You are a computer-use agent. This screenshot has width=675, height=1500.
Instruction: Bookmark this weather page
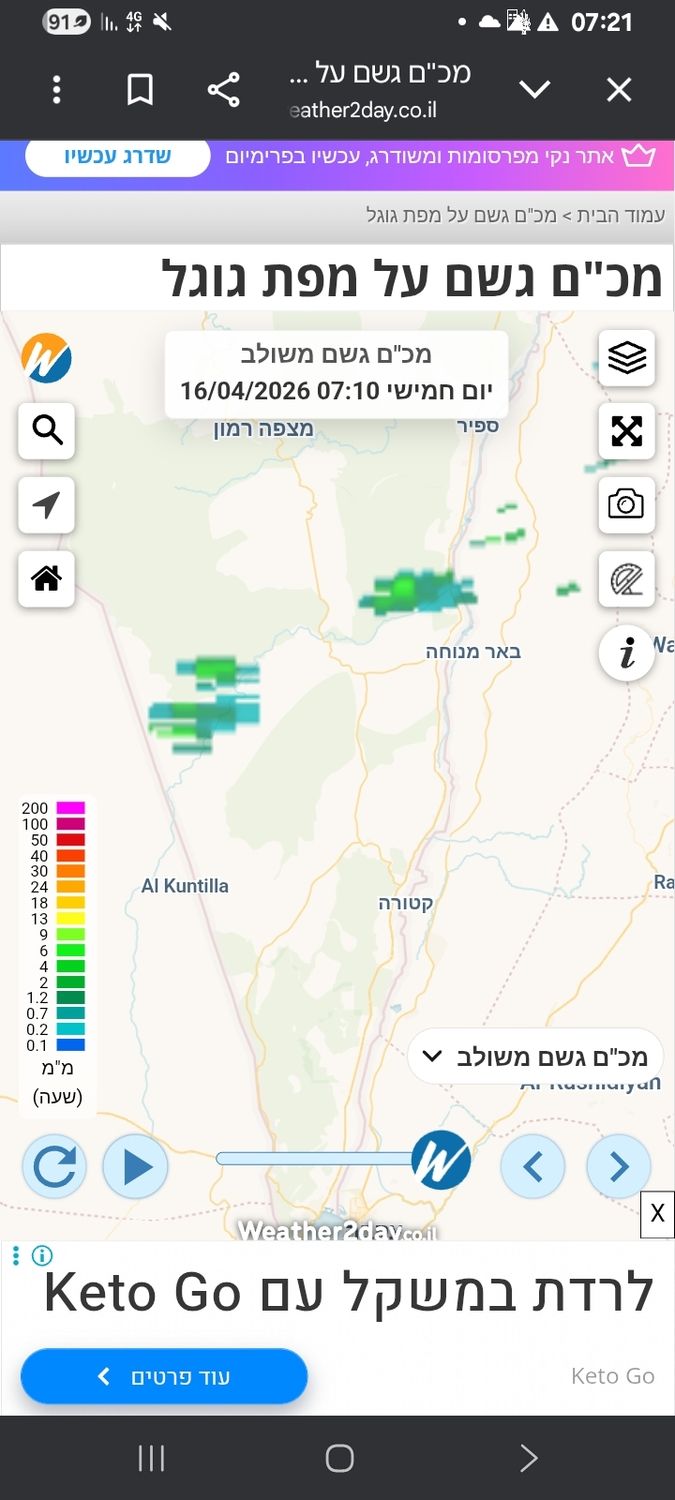[x=140, y=90]
